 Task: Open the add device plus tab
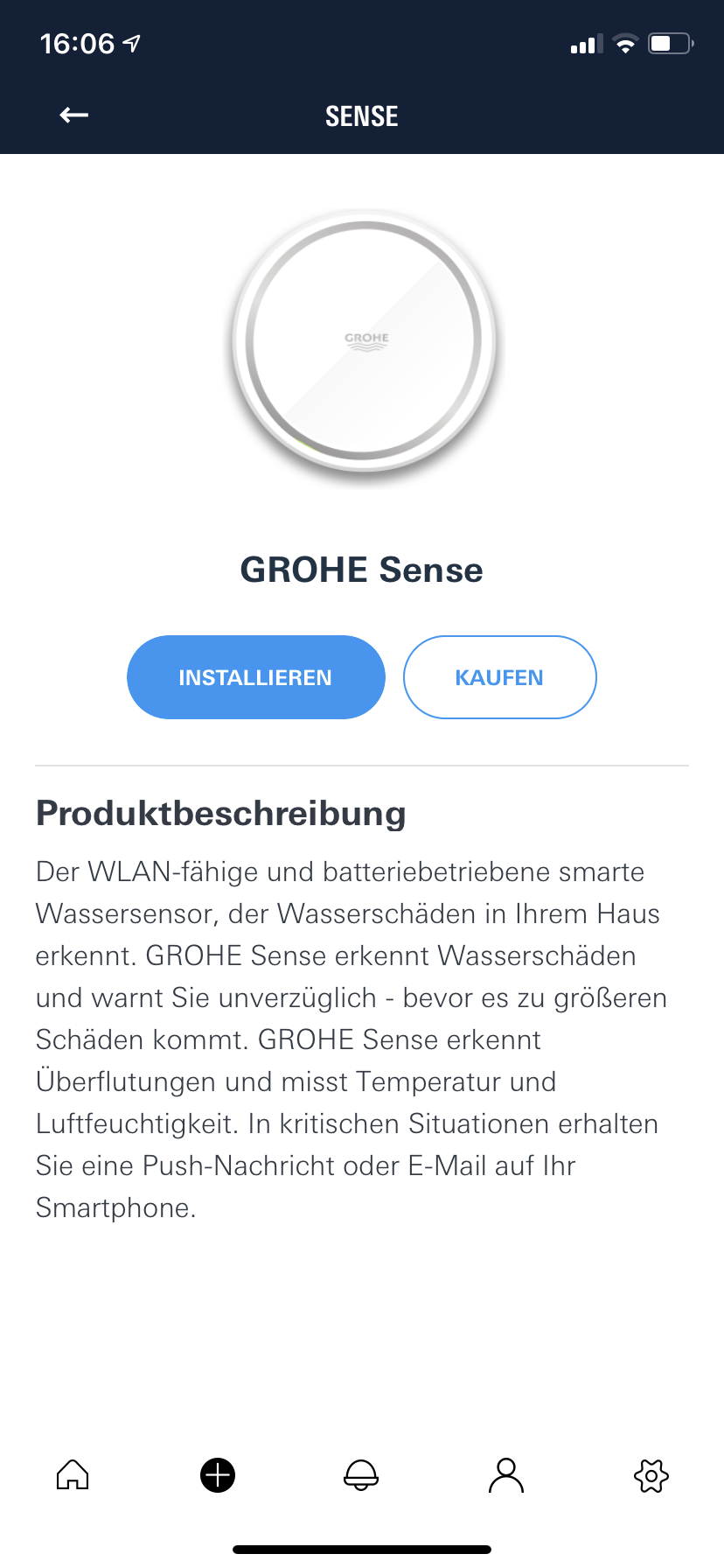218,1475
